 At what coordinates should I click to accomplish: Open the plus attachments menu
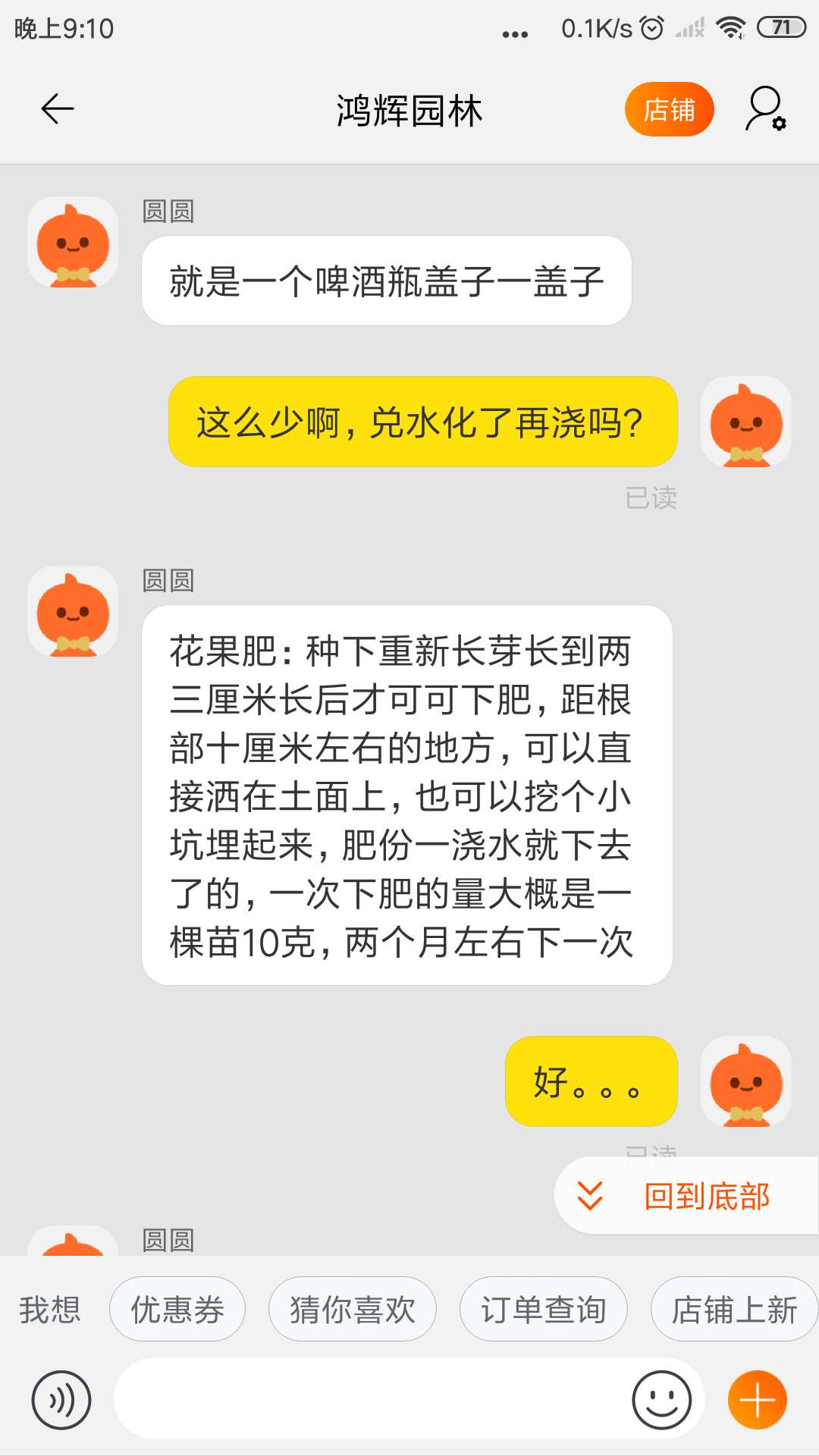757,1400
